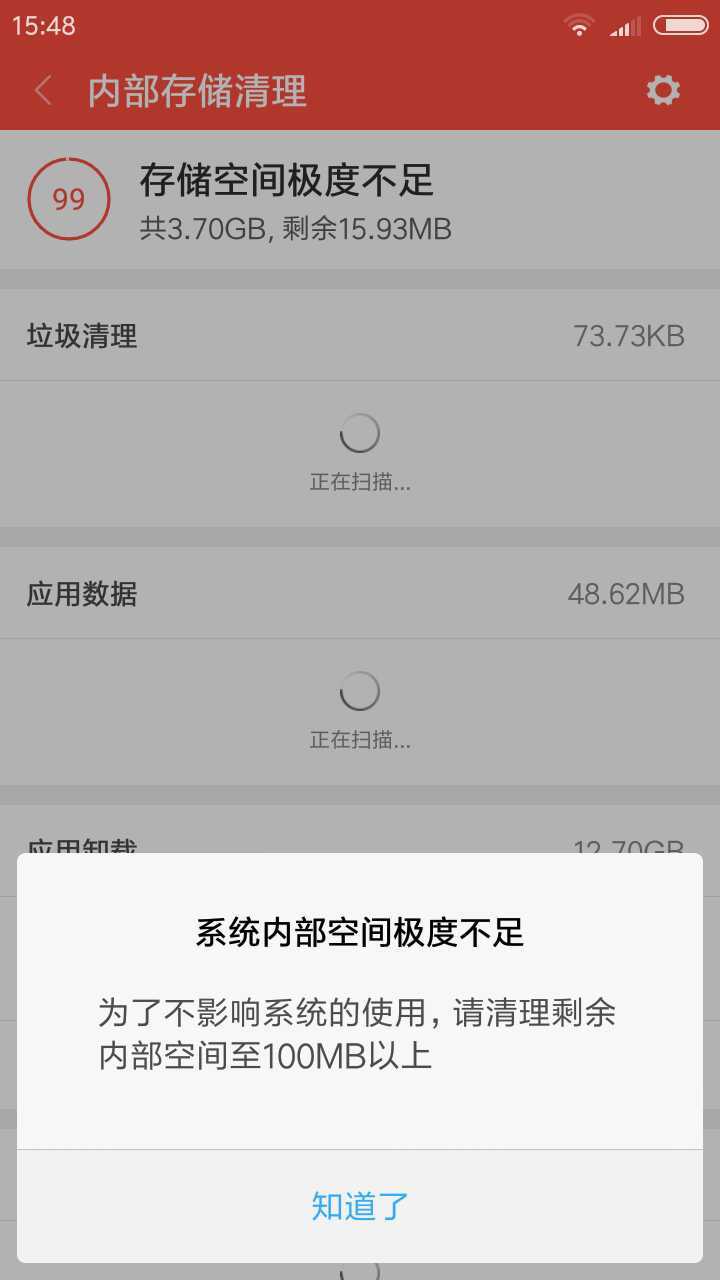The height and width of the screenshot is (1280, 720).
Task: Tap 知道了 to dismiss the warning dialog
Action: 359,1207
